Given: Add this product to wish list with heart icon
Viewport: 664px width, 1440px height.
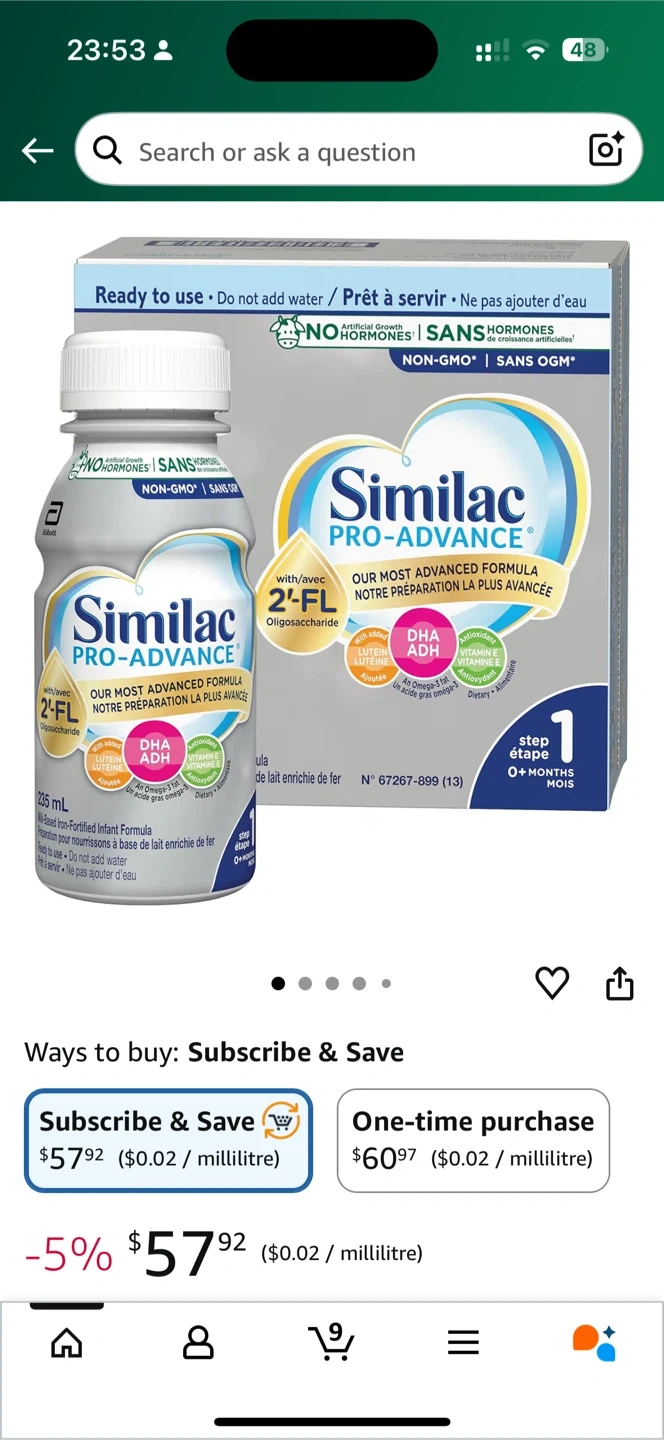Looking at the screenshot, I should (552, 983).
